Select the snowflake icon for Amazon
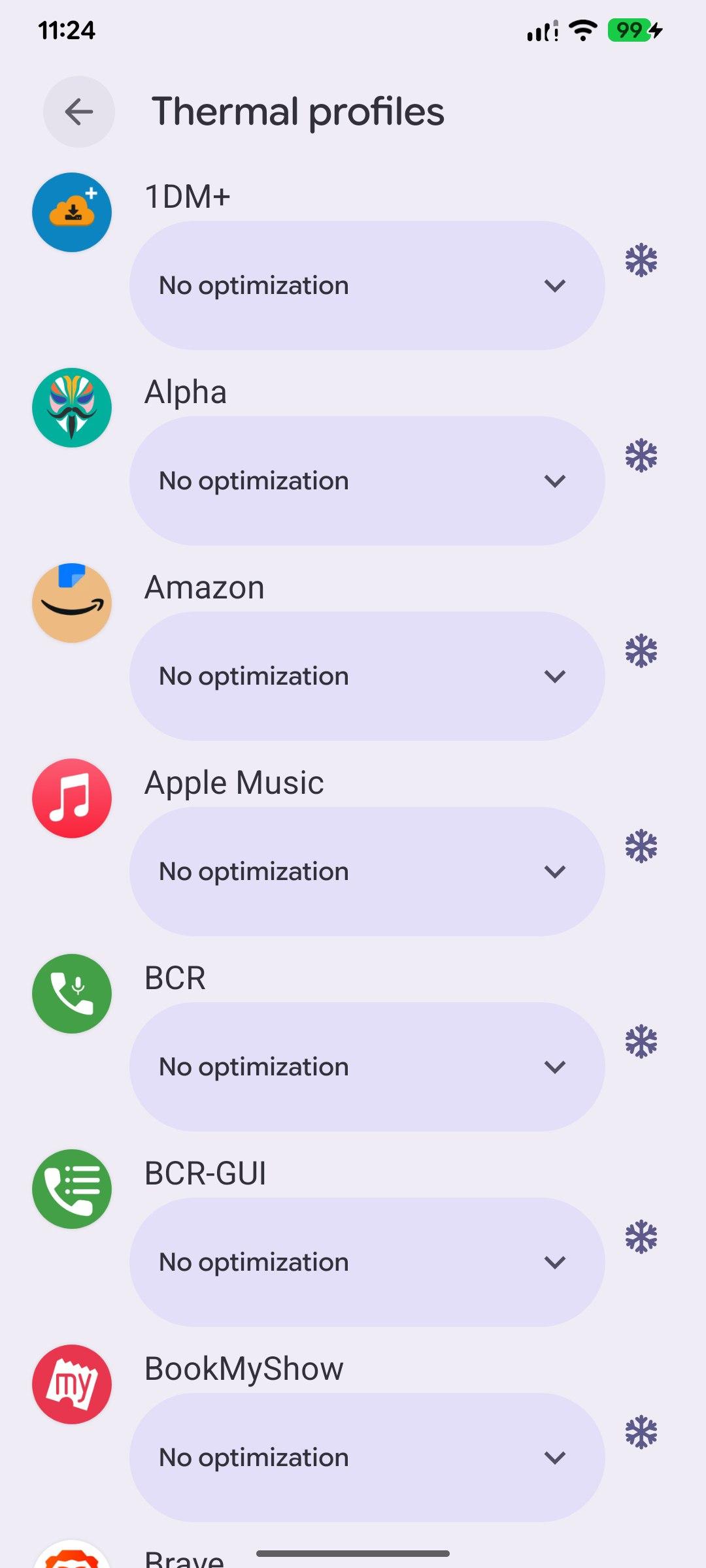Screen dimensions: 706x1568 (x=641, y=651)
